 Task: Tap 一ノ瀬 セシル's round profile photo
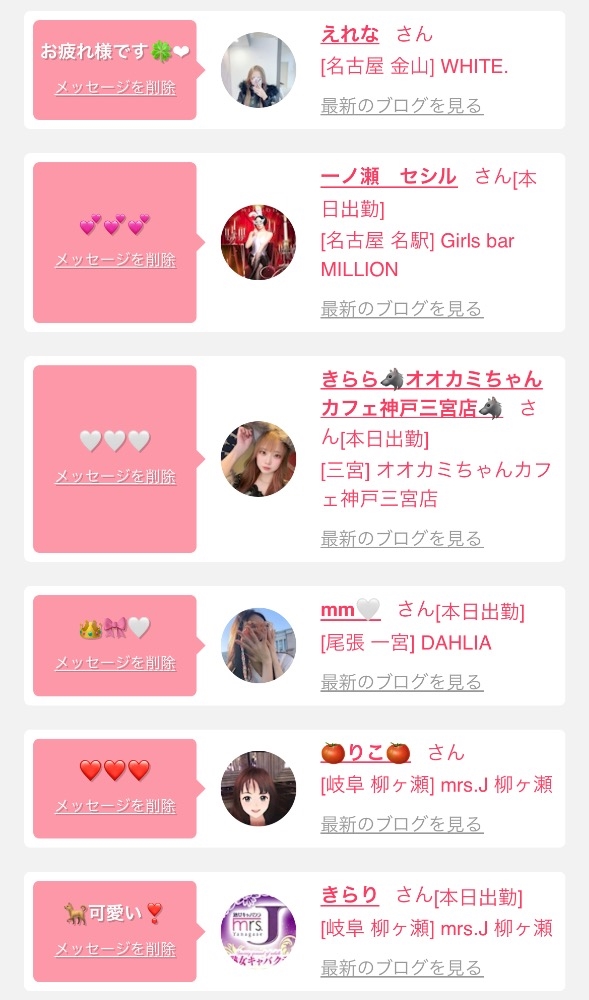(x=258, y=242)
